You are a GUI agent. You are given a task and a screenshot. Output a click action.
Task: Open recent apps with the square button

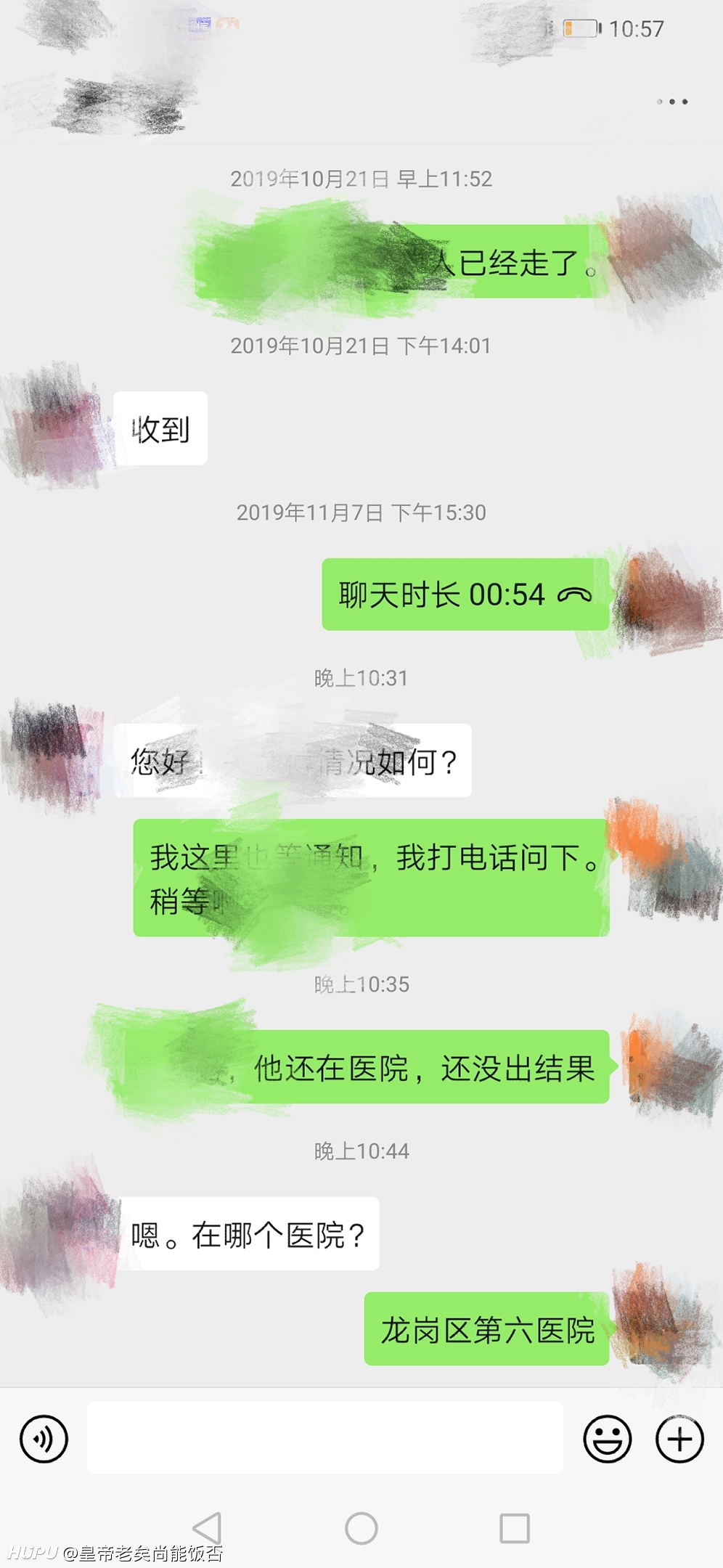pyautogui.click(x=515, y=1528)
